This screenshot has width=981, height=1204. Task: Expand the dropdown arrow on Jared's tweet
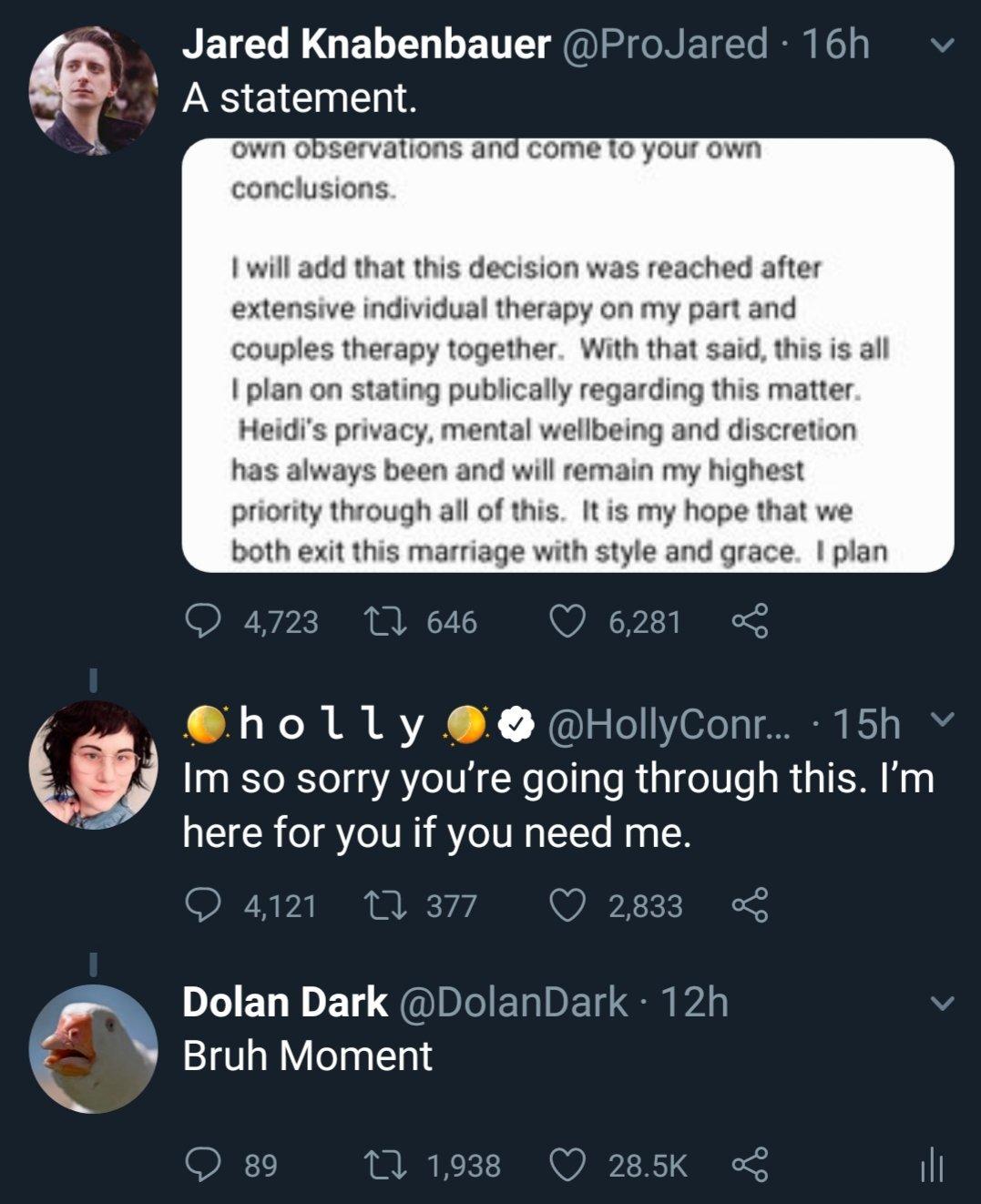[945, 45]
